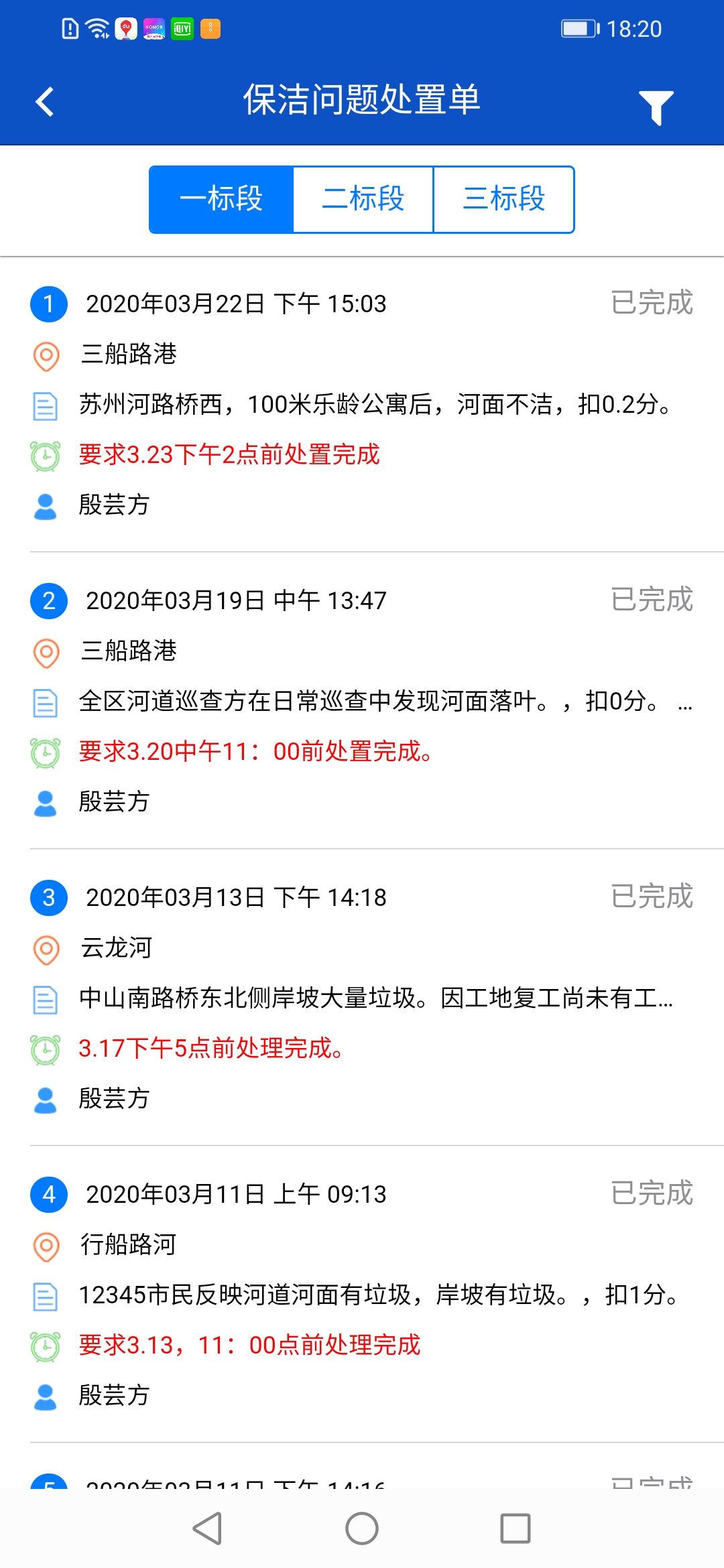This screenshot has height=1568, width=724.
Task: Open record 2 dated 2020年03月19日
Action: [x=362, y=701]
